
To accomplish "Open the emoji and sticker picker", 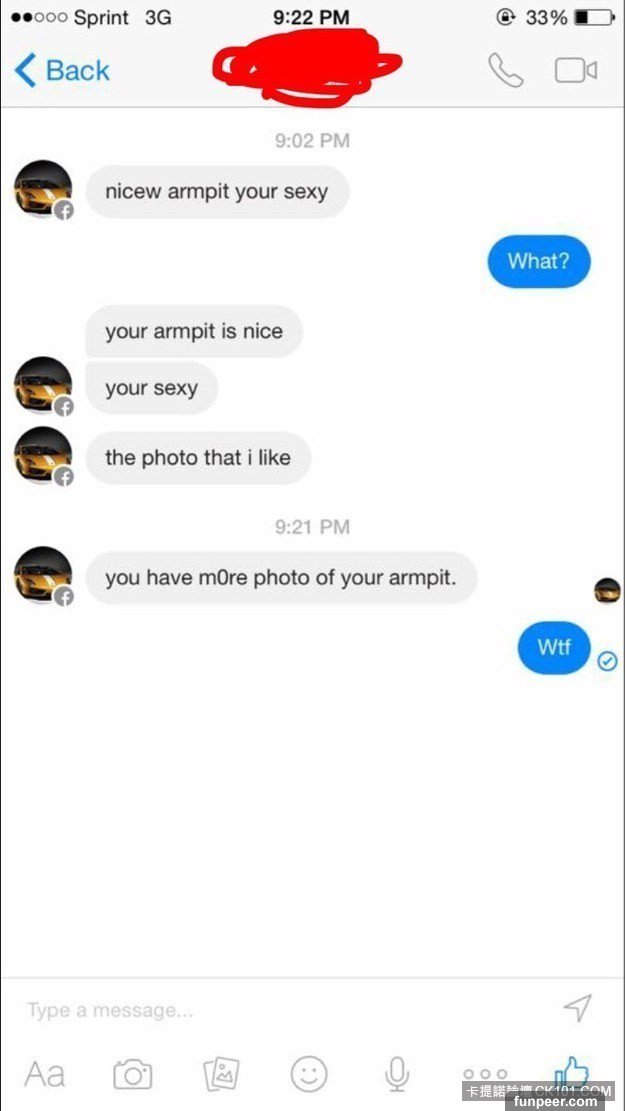I will click(309, 1075).
